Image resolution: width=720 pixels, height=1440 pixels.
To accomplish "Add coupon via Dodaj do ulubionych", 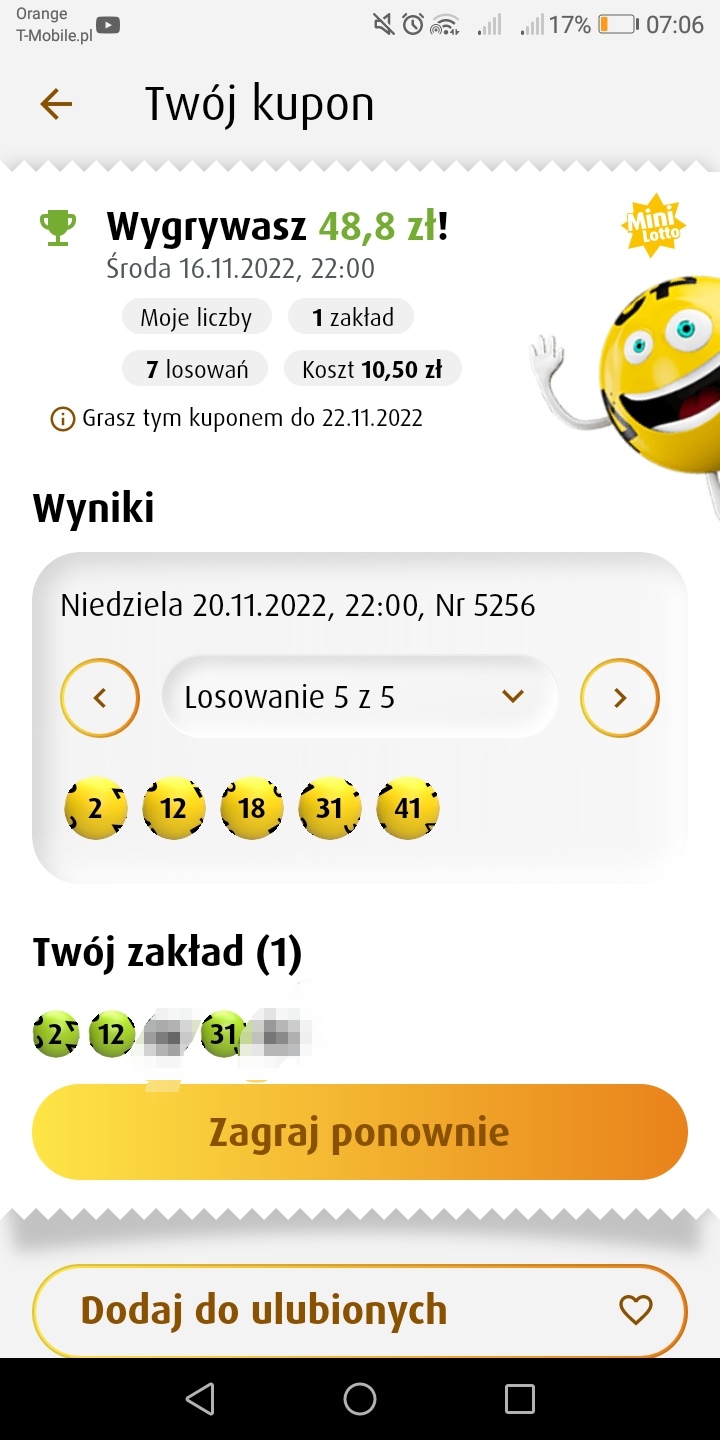I will tap(359, 1310).
